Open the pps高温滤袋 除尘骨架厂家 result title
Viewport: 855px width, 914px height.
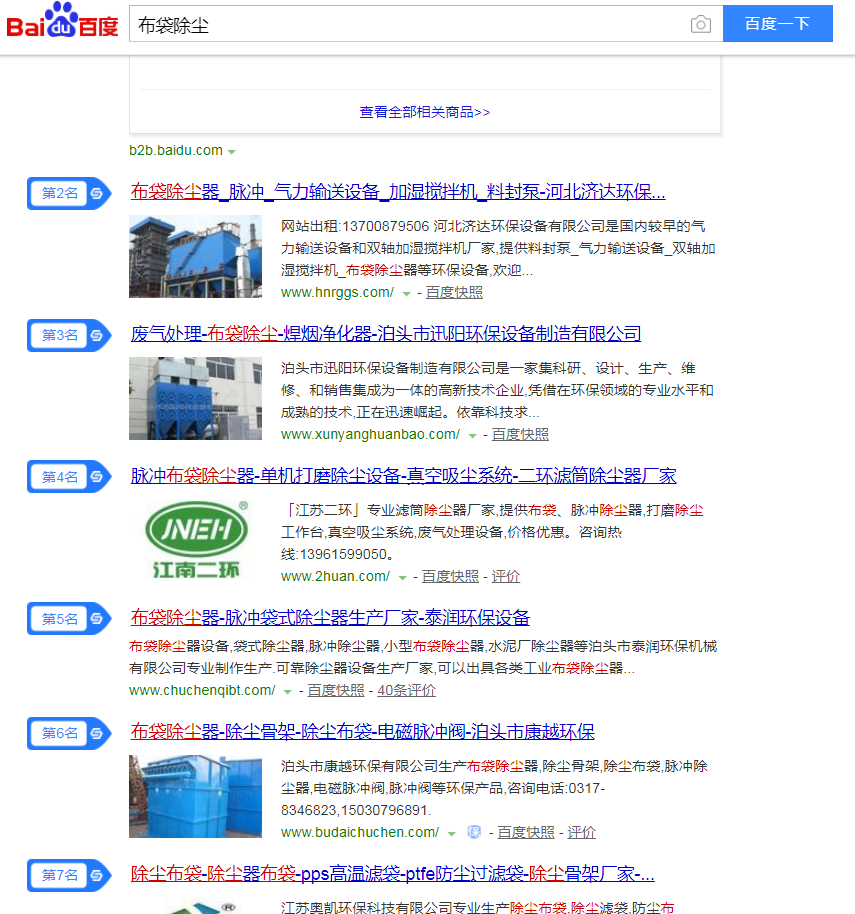[392, 874]
